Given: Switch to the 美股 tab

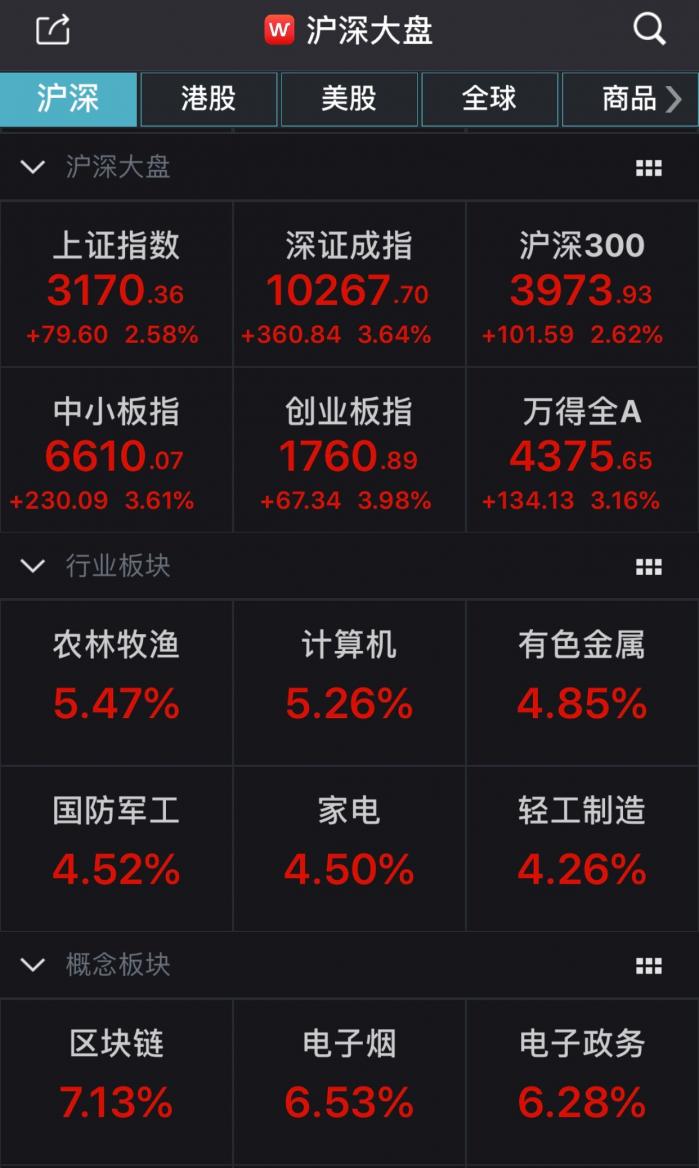Looking at the screenshot, I should click(348, 99).
